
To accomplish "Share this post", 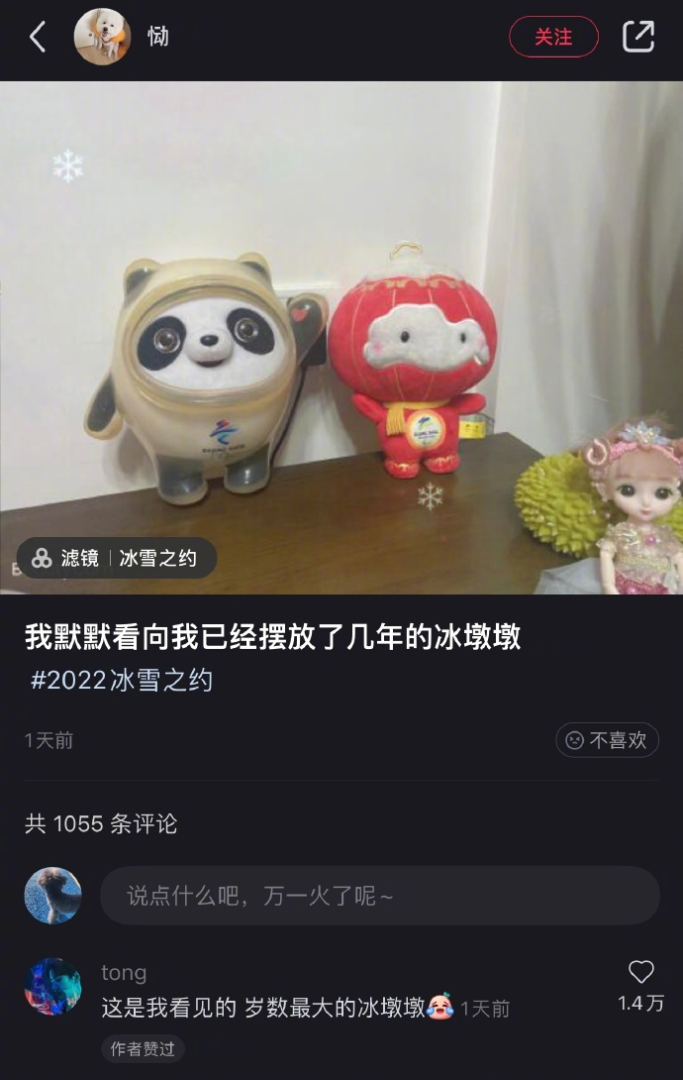I will click(x=638, y=37).
